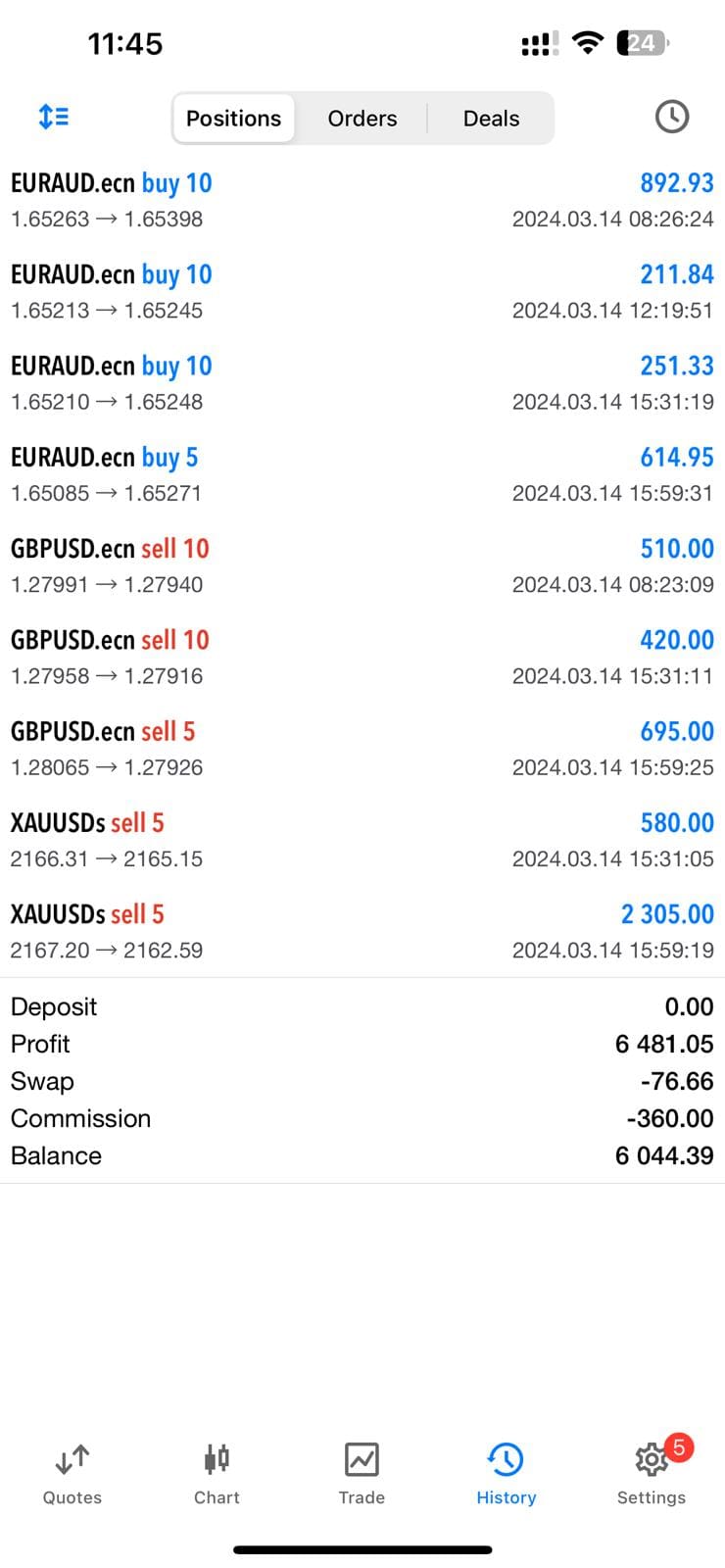Expand the XAUUSDs position with 580.00 profit

(362, 840)
